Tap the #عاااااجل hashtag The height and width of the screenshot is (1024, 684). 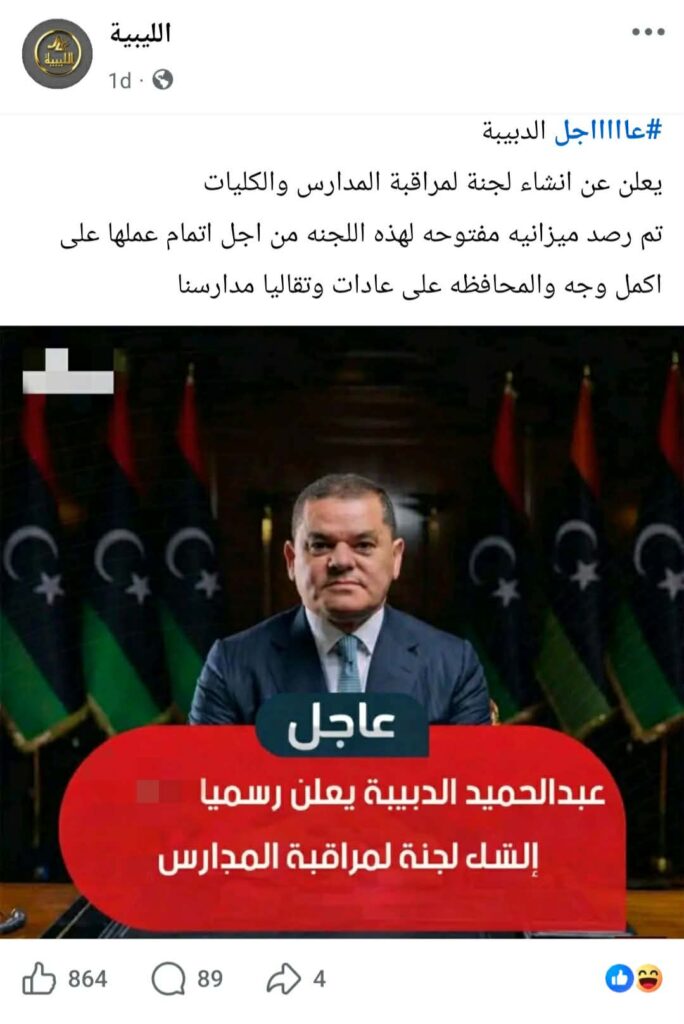point(608,130)
